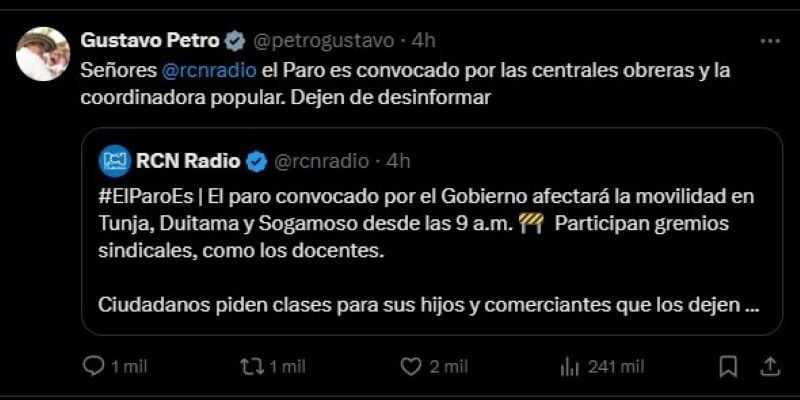Image resolution: width=800 pixels, height=400 pixels.
Task: Reply to Gustavo Petro's tweet
Action: coord(93,366)
